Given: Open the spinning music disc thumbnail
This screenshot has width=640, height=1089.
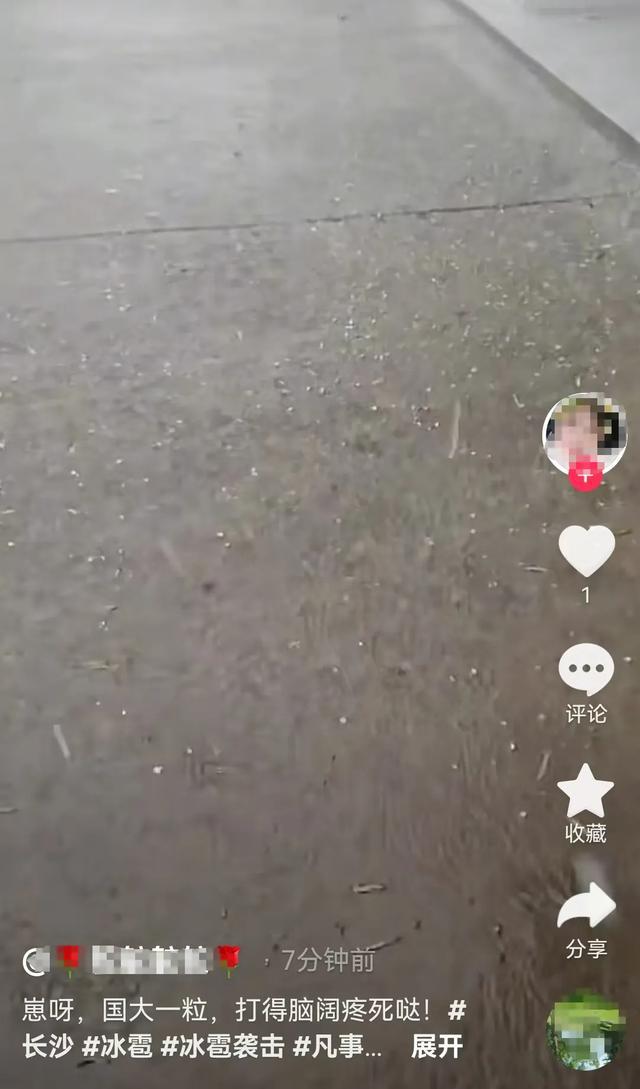Looking at the screenshot, I should [x=585, y=1031].
